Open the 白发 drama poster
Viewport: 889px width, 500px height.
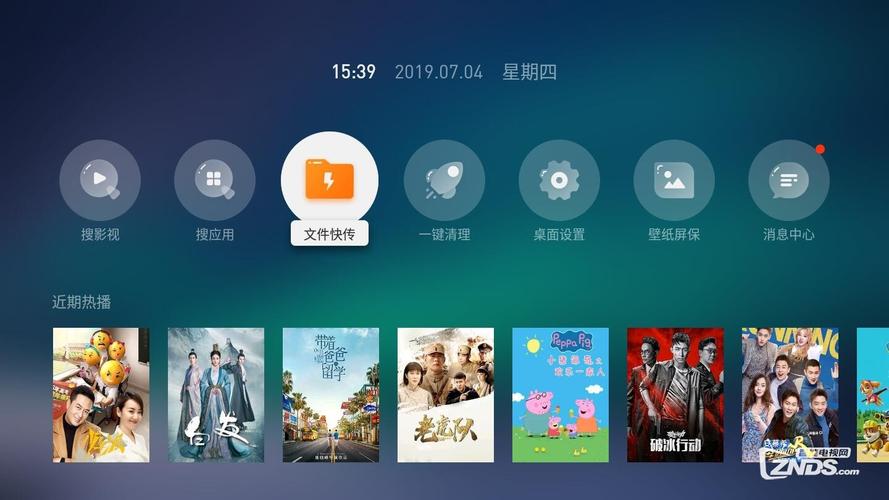216,394
